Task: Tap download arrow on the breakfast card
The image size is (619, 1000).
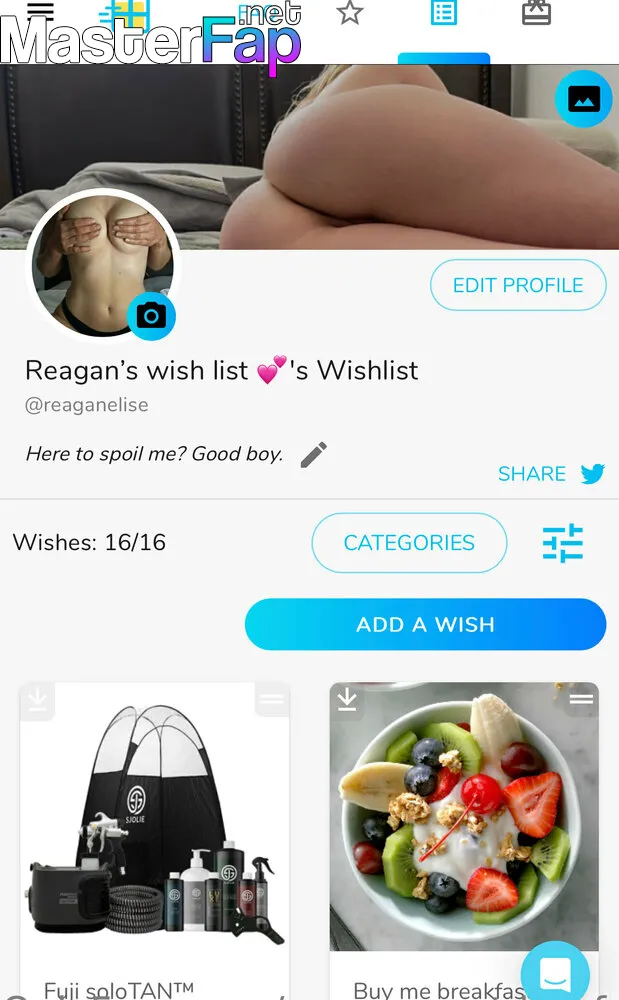Action: pyautogui.click(x=347, y=700)
